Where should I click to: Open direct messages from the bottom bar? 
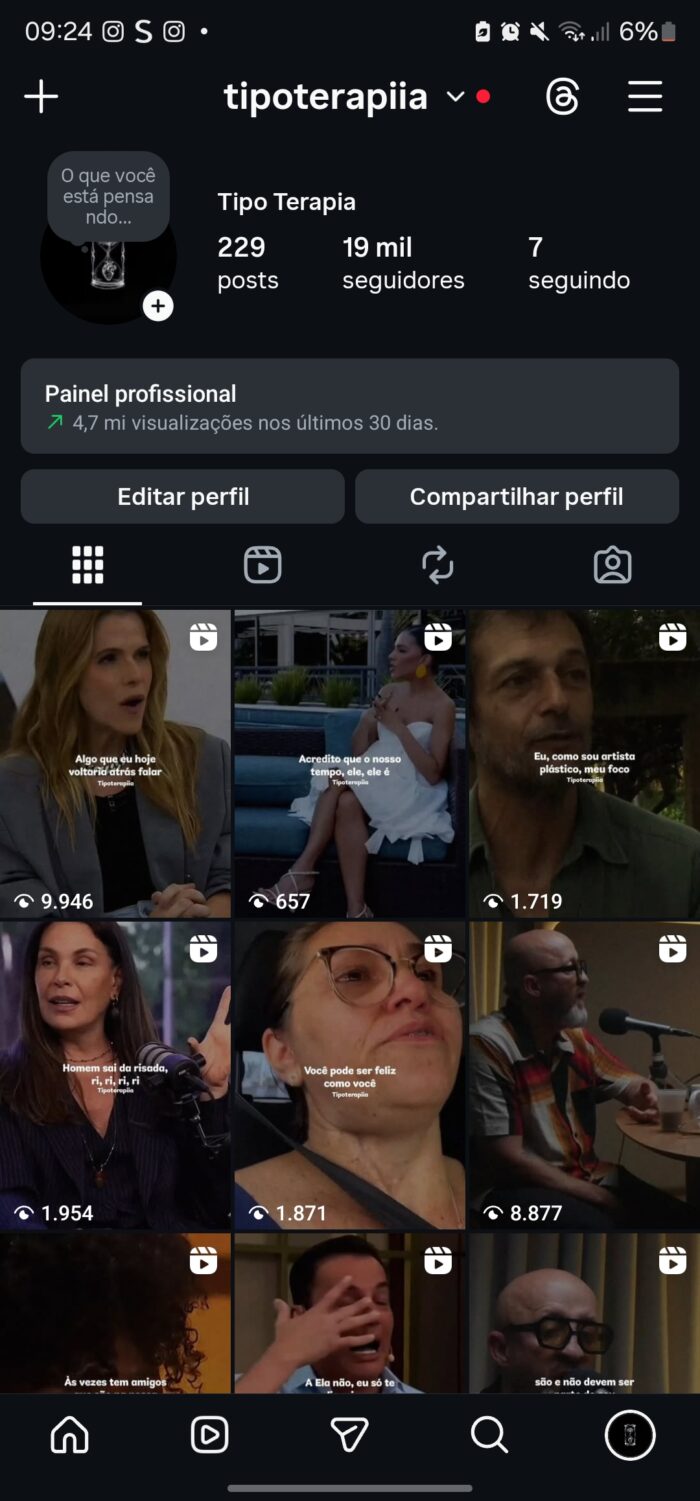350,1436
